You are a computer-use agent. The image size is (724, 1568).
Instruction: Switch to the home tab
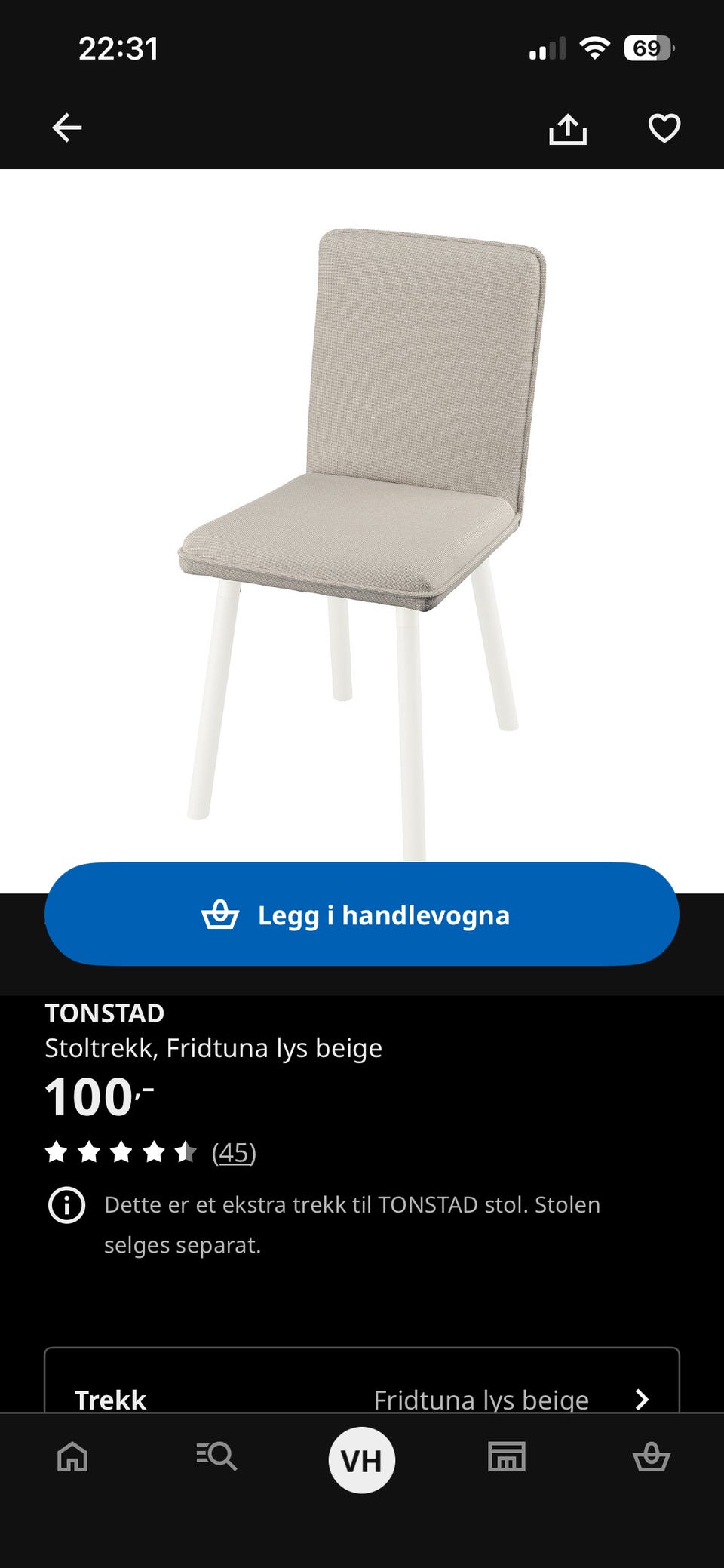click(72, 1456)
